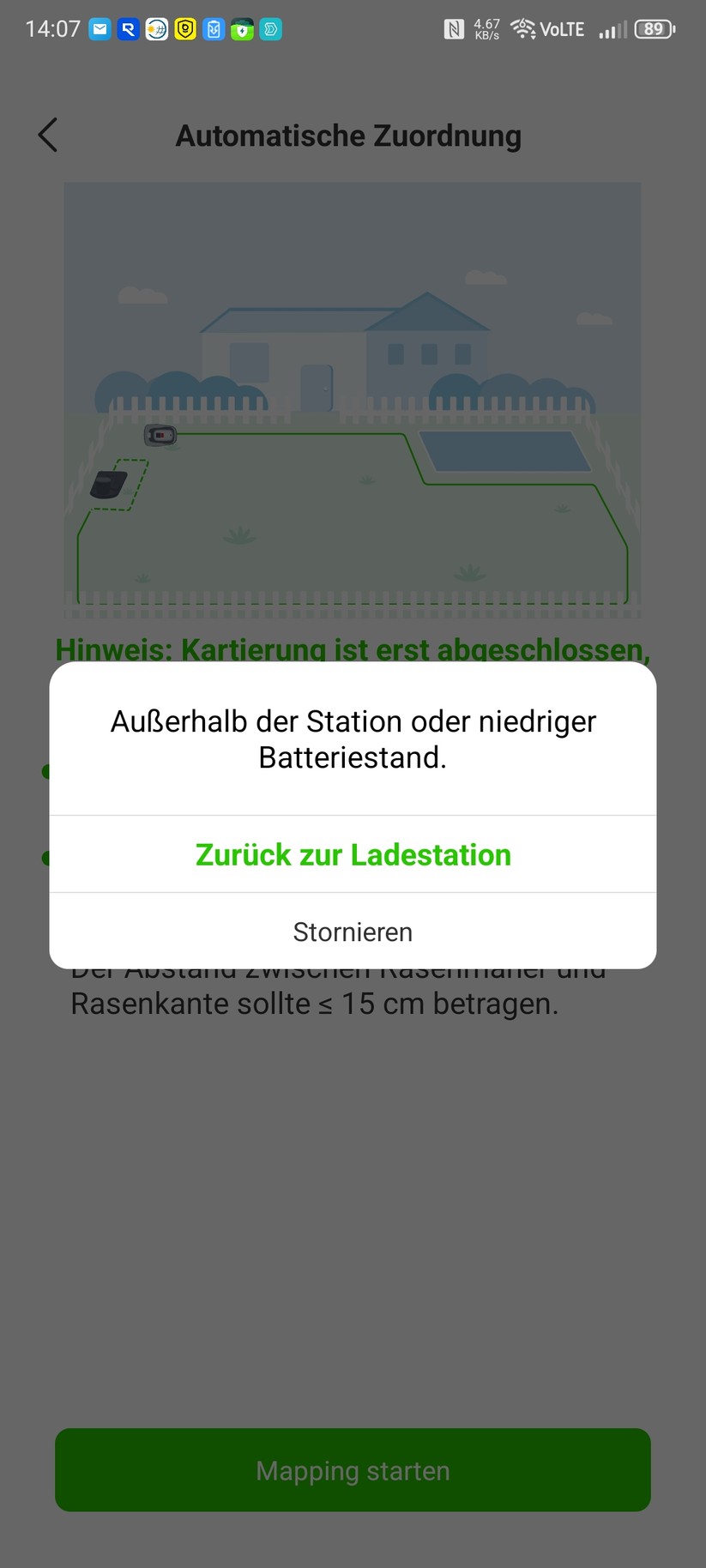Click the pool area in the garden illustration

click(504, 452)
